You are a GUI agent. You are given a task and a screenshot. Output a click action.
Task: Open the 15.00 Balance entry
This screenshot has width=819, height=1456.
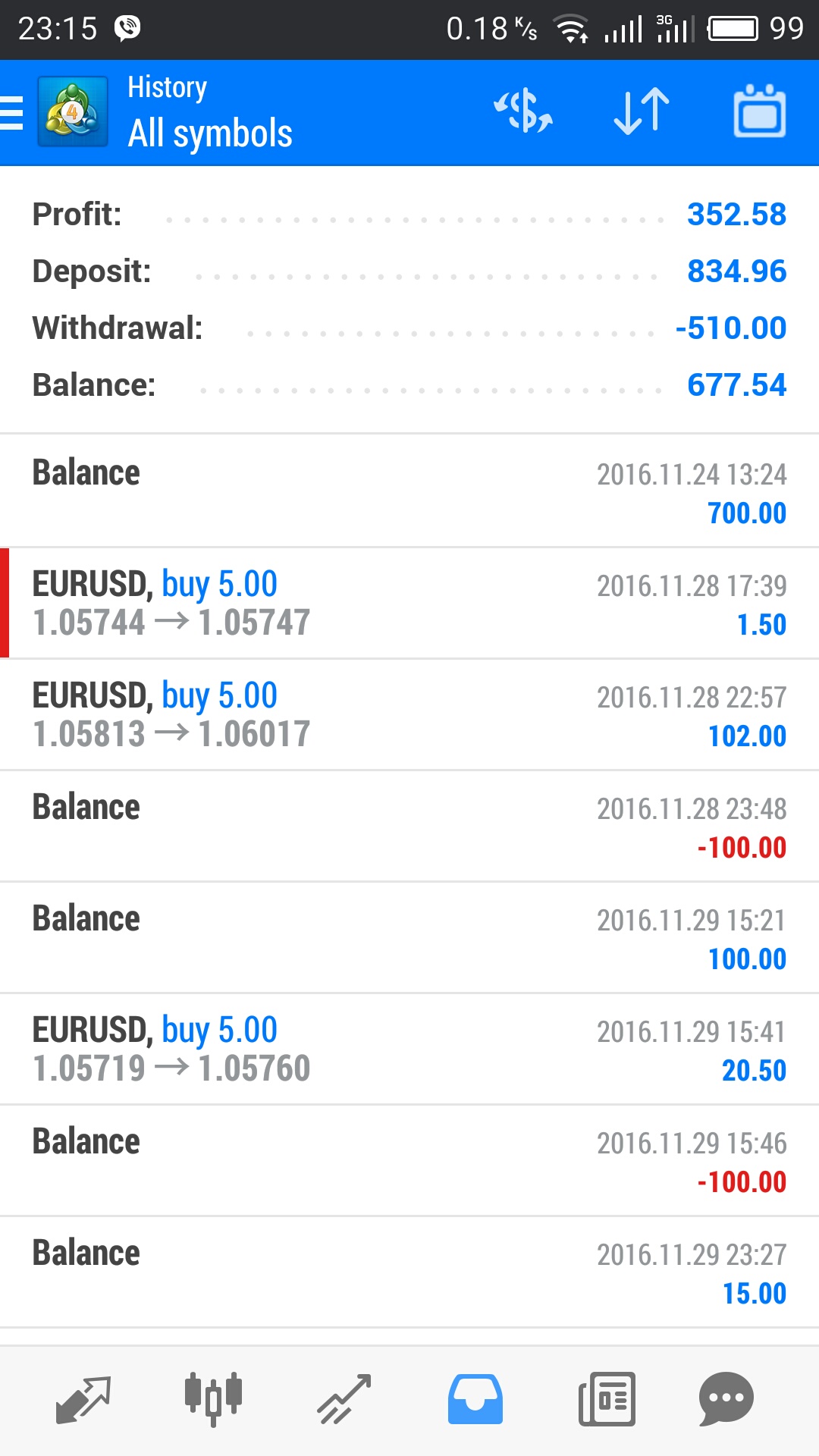tap(409, 1272)
